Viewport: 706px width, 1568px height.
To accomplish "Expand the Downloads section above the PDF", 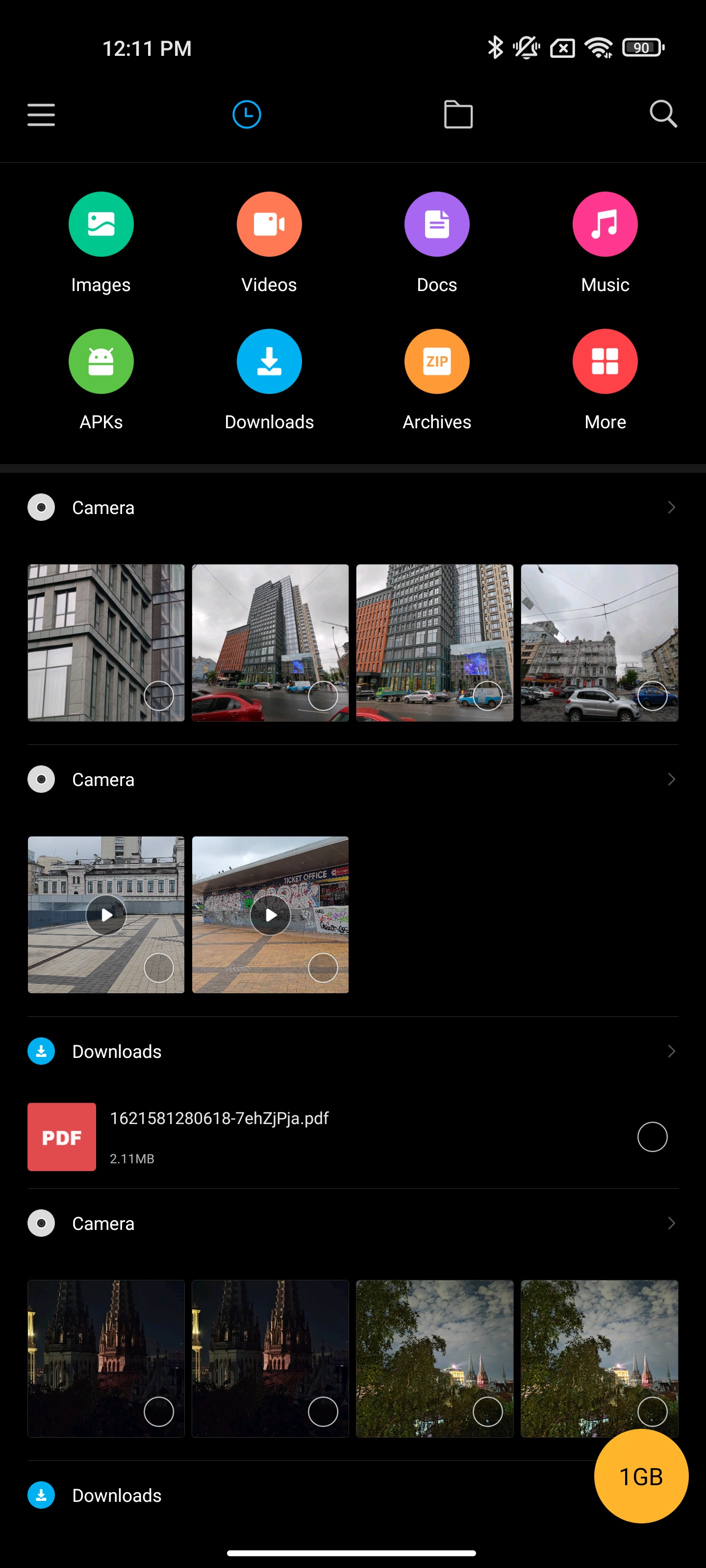I will [671, 1051].
